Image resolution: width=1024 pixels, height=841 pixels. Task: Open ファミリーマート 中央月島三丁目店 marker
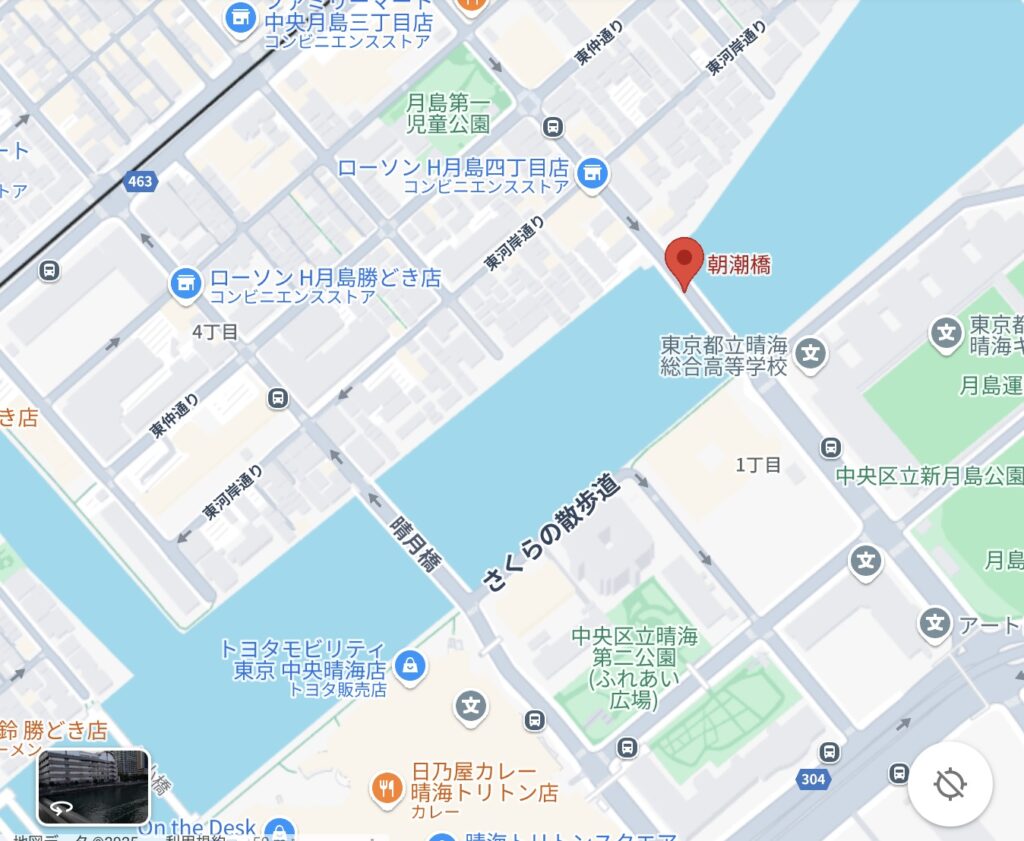[x=241, y=16]
